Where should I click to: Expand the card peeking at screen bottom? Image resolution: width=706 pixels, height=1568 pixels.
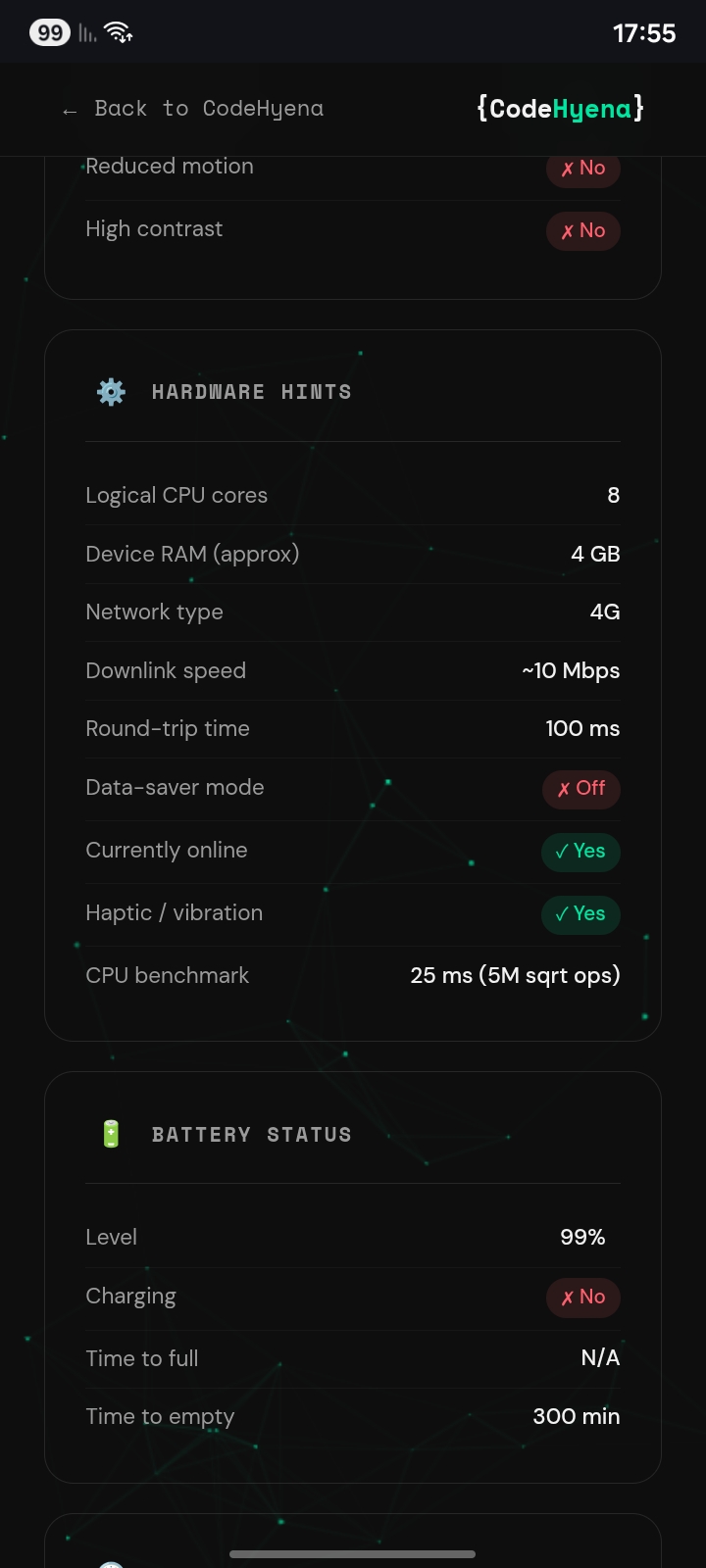click(353, 1543)
